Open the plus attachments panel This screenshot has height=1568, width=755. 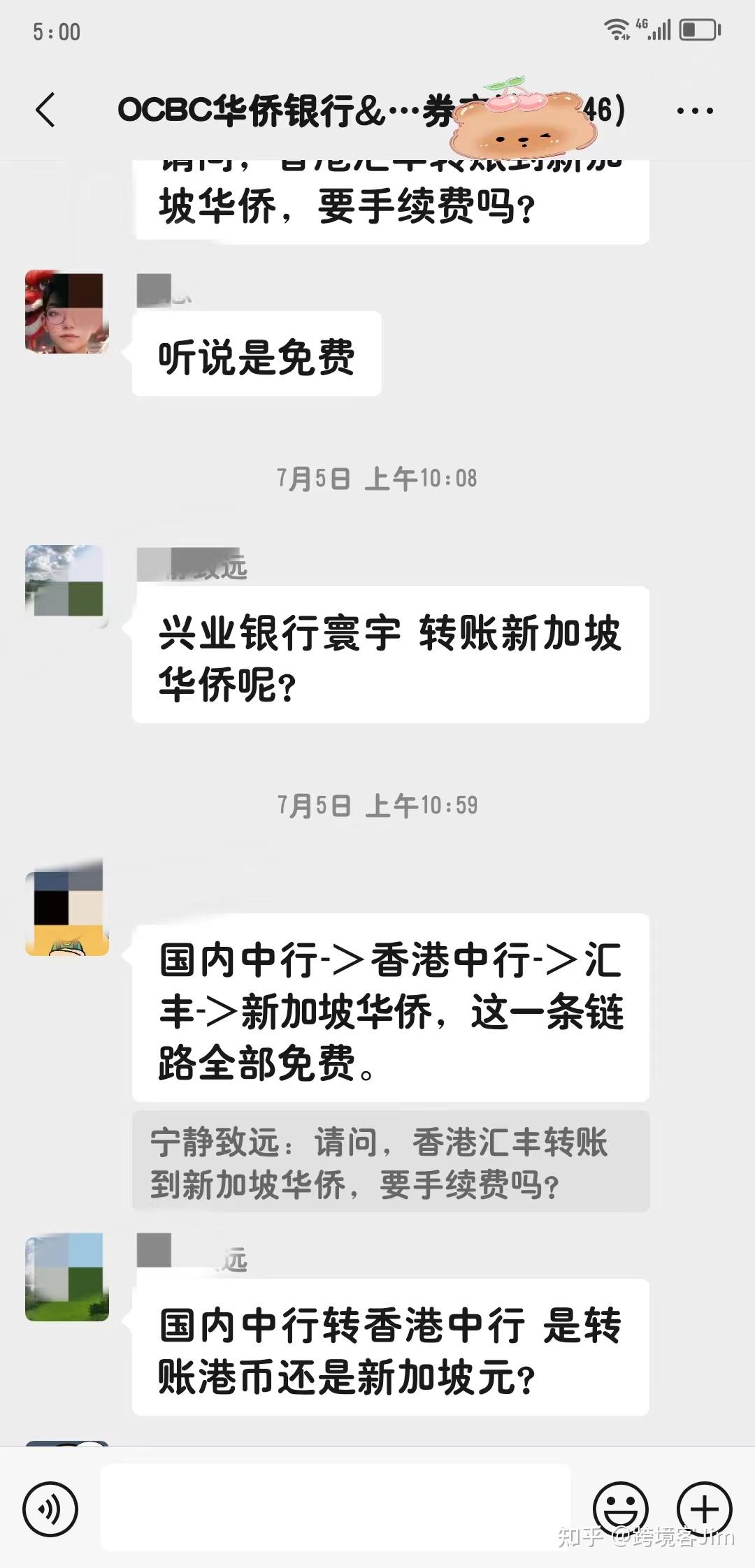pyautogui.click(x=704, y=1509)
